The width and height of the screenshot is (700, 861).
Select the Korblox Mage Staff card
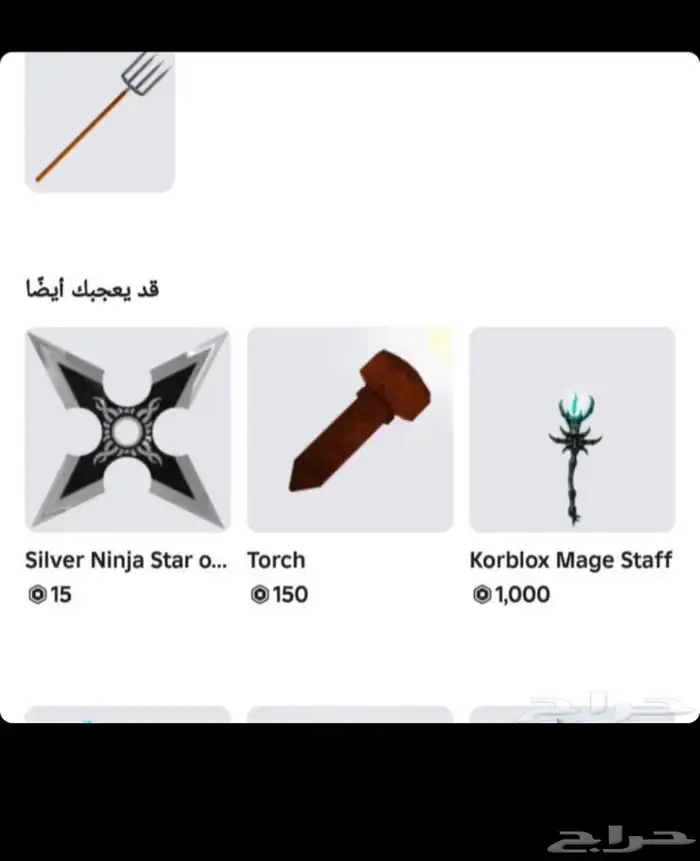(x=572, y=430)
